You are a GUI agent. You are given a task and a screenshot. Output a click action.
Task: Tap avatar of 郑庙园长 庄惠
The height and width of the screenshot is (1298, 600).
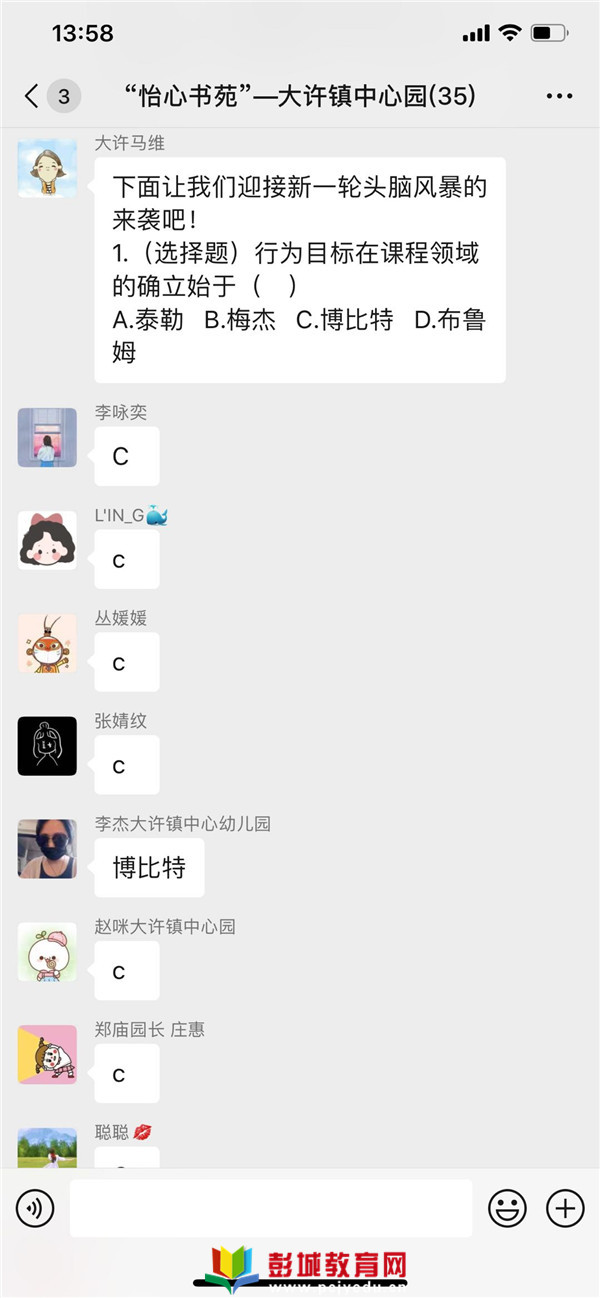tap(47, 1055)
